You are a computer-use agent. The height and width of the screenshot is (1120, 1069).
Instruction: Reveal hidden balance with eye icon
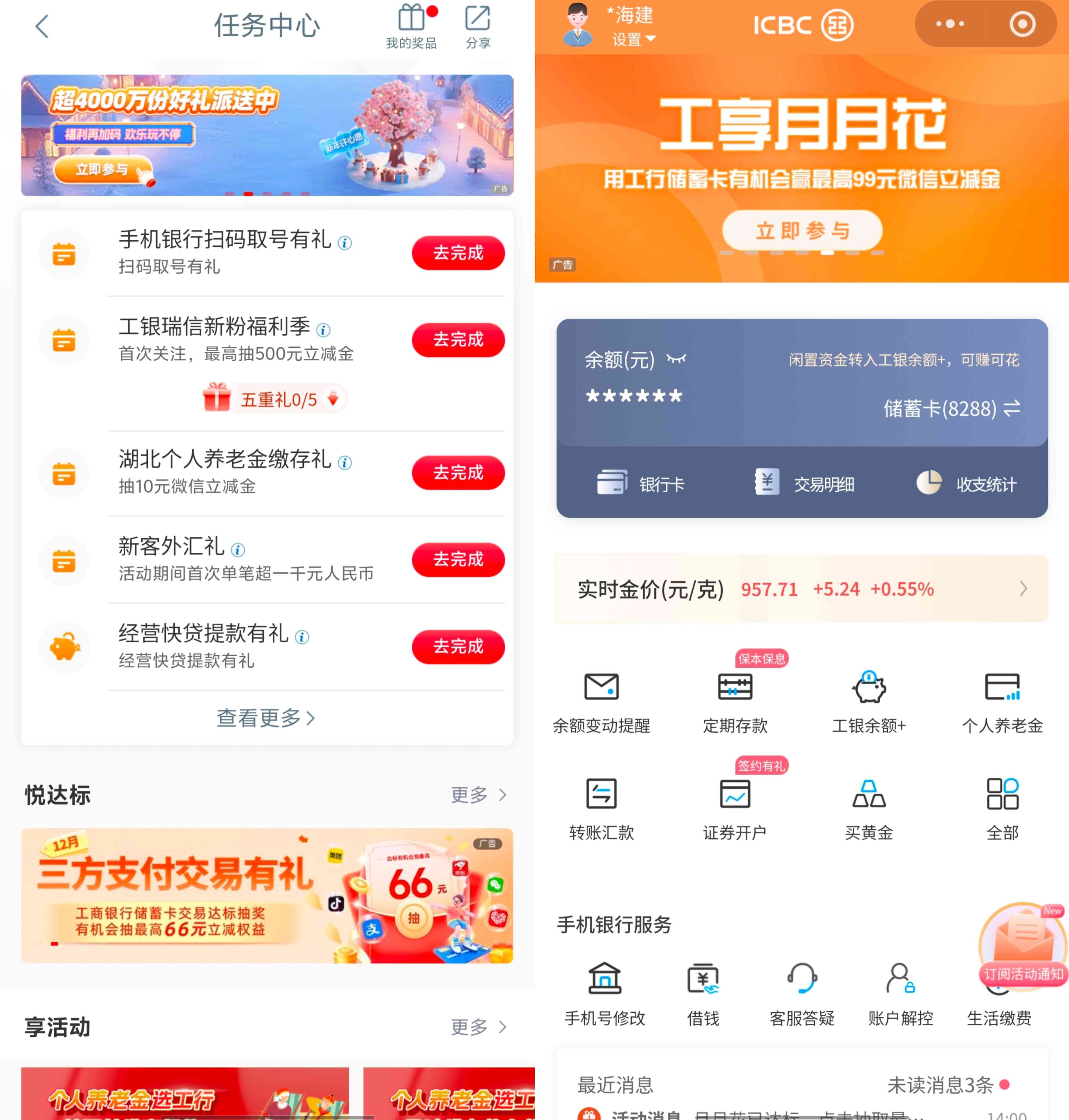[676, 359]
